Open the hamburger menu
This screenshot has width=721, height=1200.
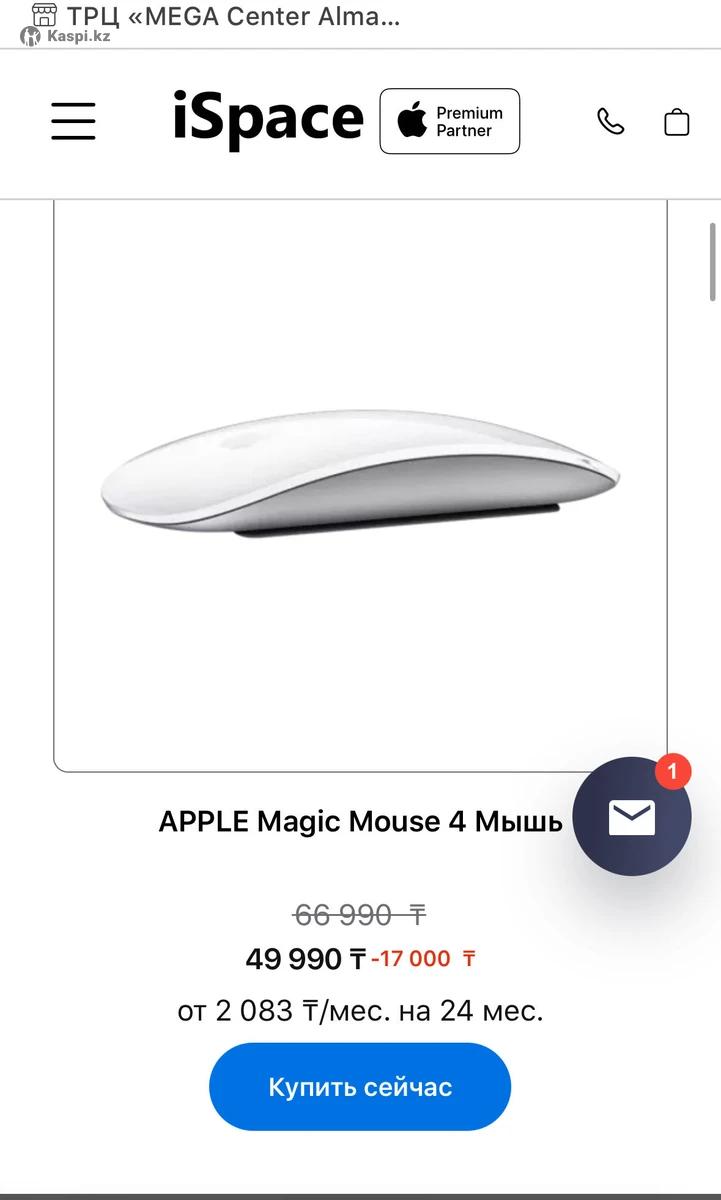73,121
